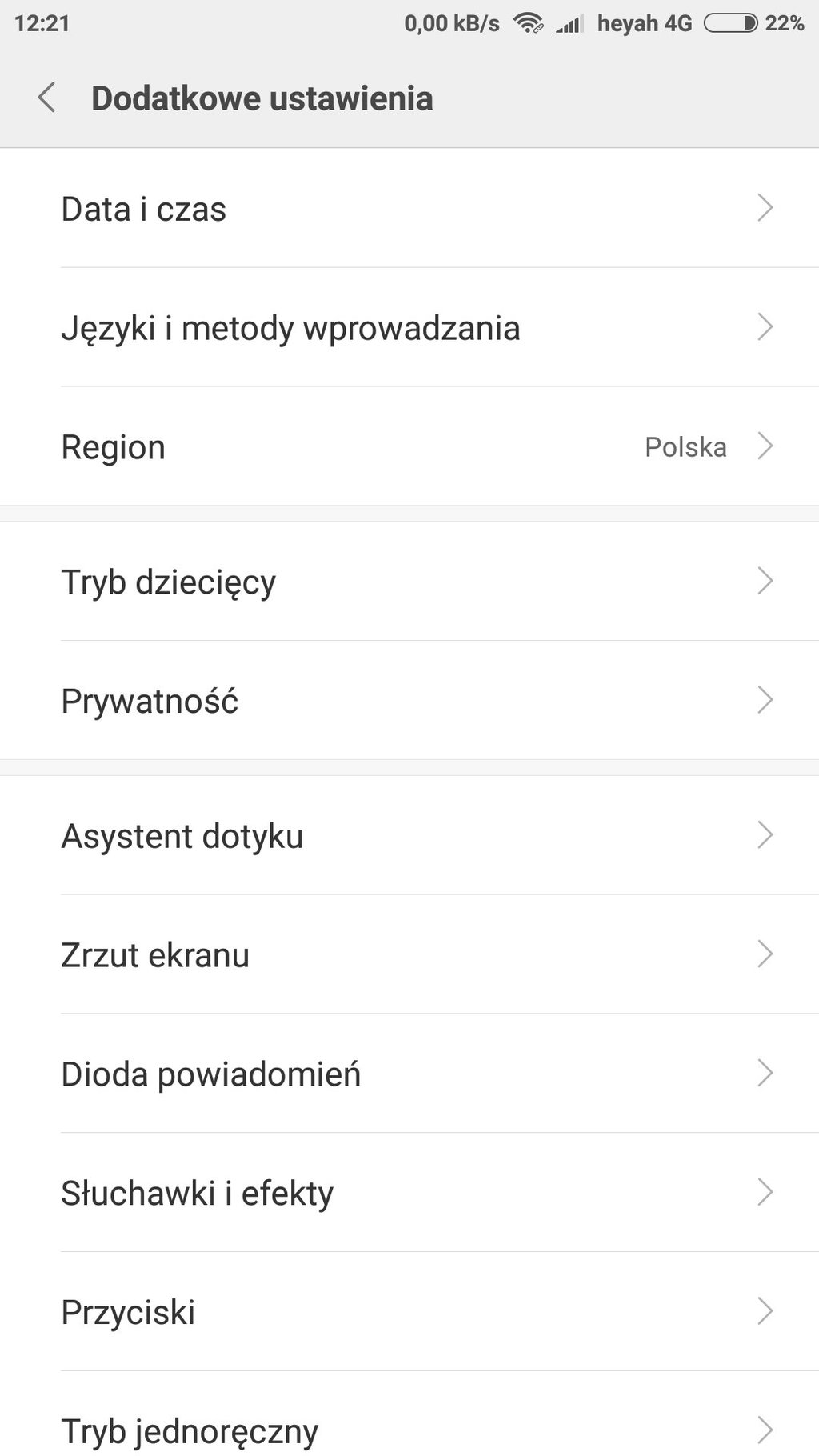Open Zrzut ekranu settings

pyautogui.click(x=409, y=954)
